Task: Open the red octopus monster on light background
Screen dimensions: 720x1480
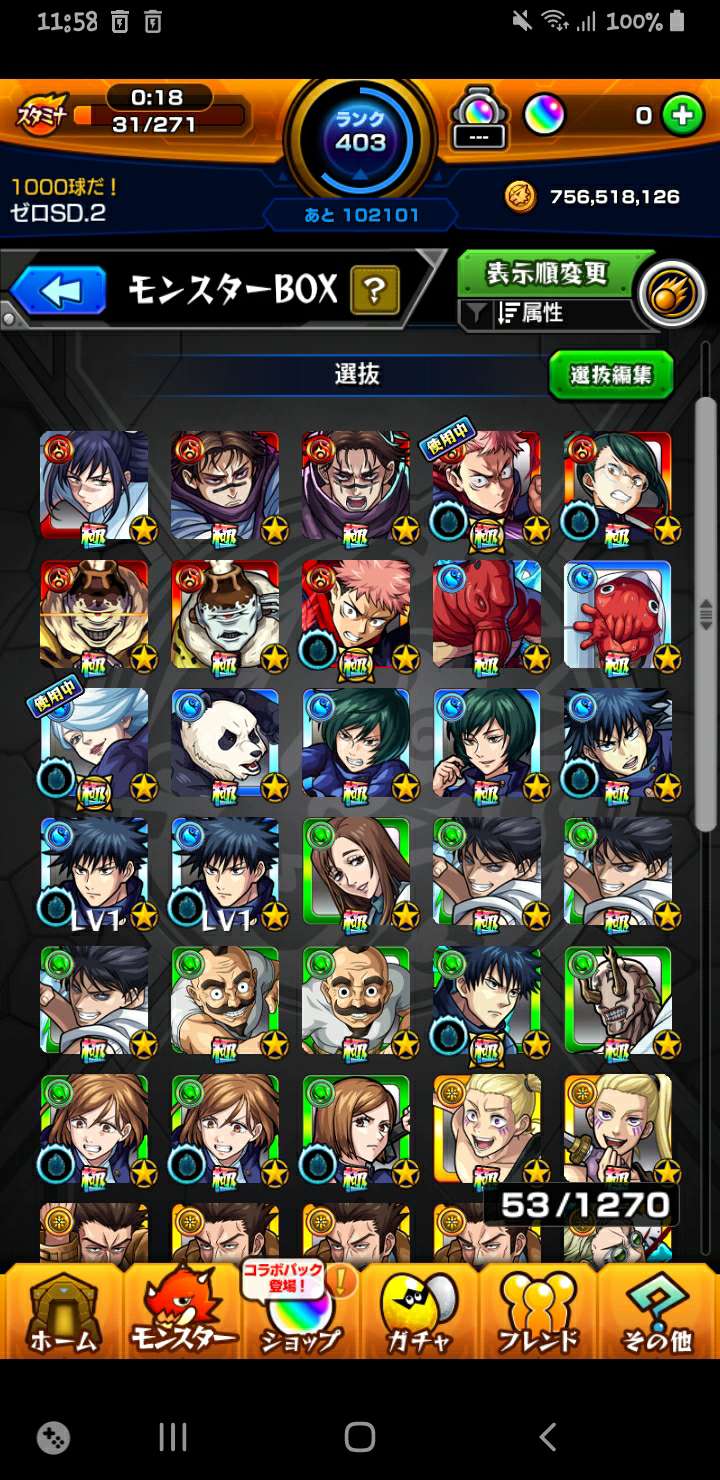Action: [x=617, y=614]
